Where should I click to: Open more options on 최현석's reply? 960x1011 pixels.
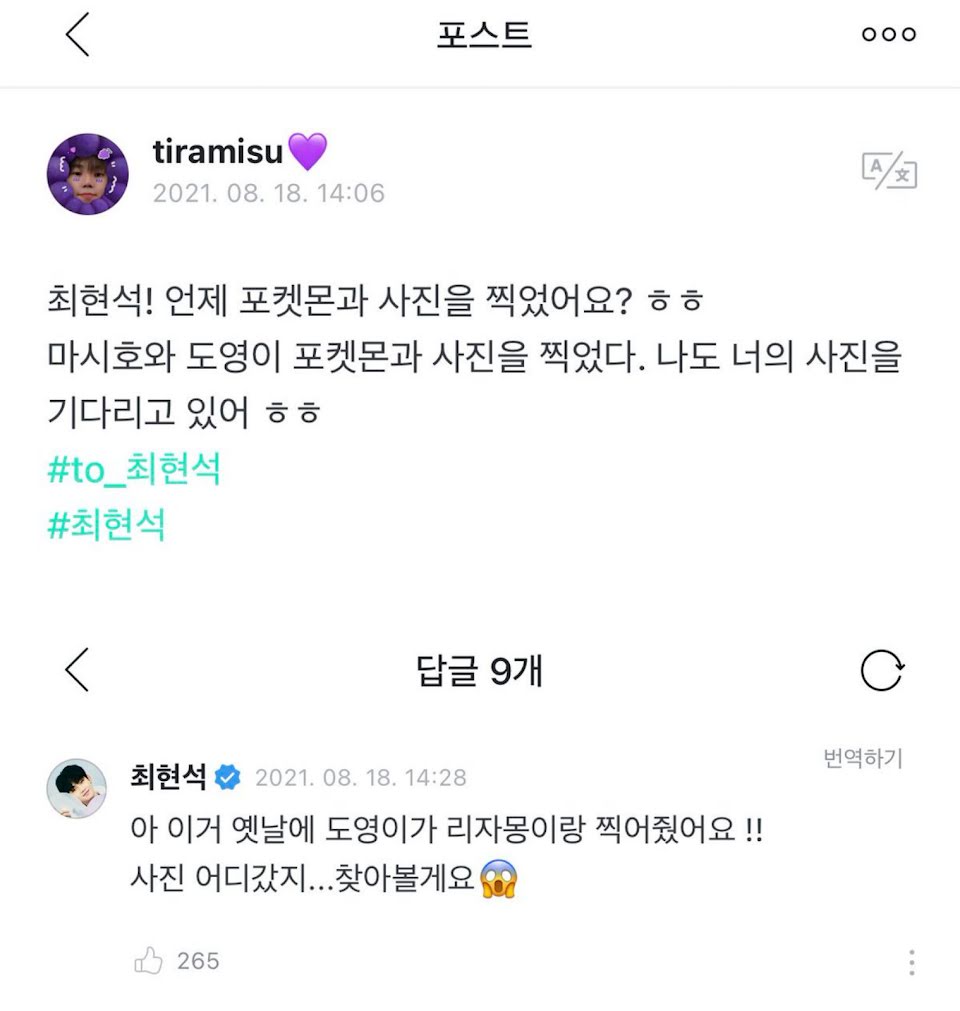point(911,962)
